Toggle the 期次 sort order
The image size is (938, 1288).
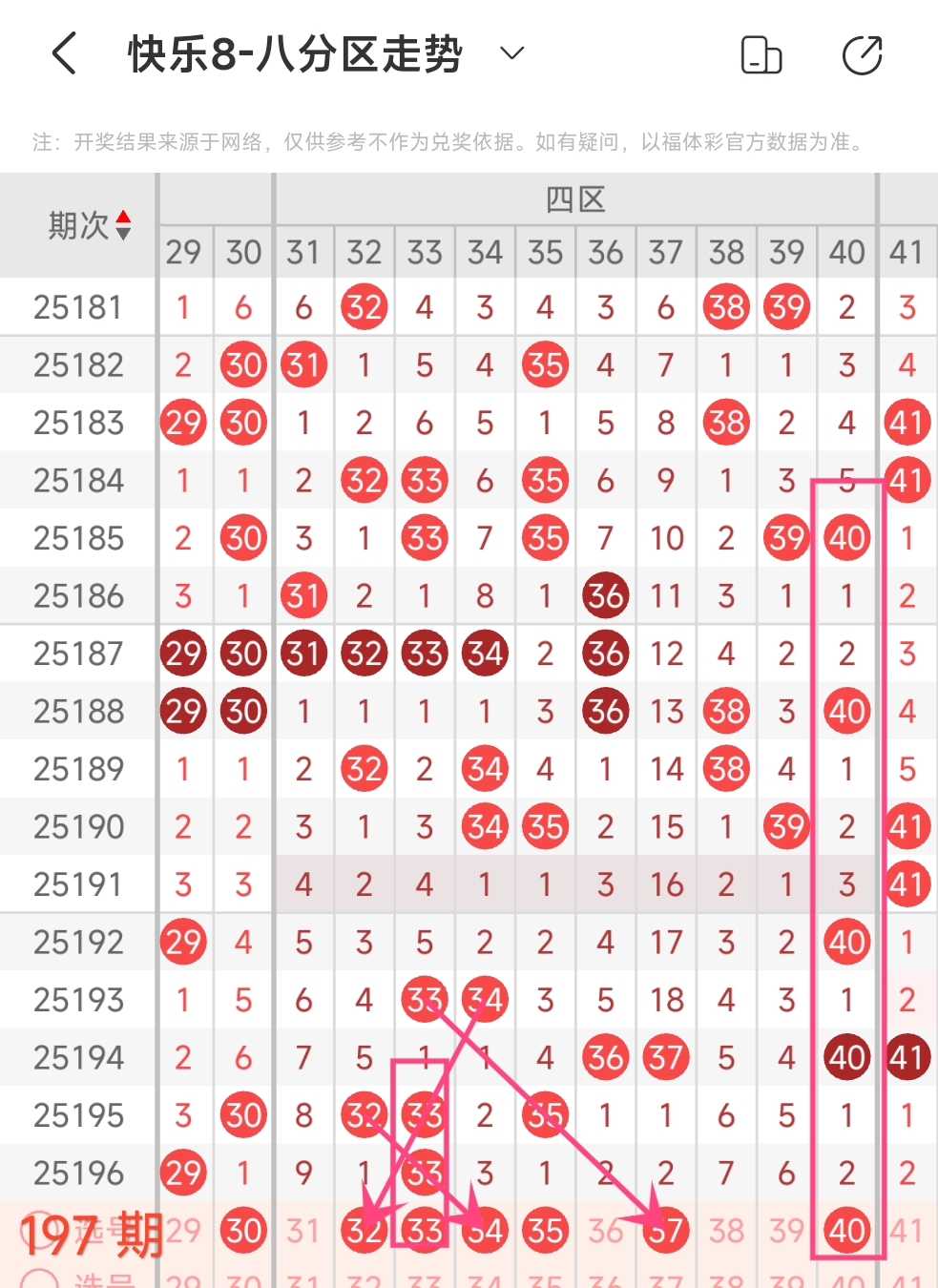123,226
